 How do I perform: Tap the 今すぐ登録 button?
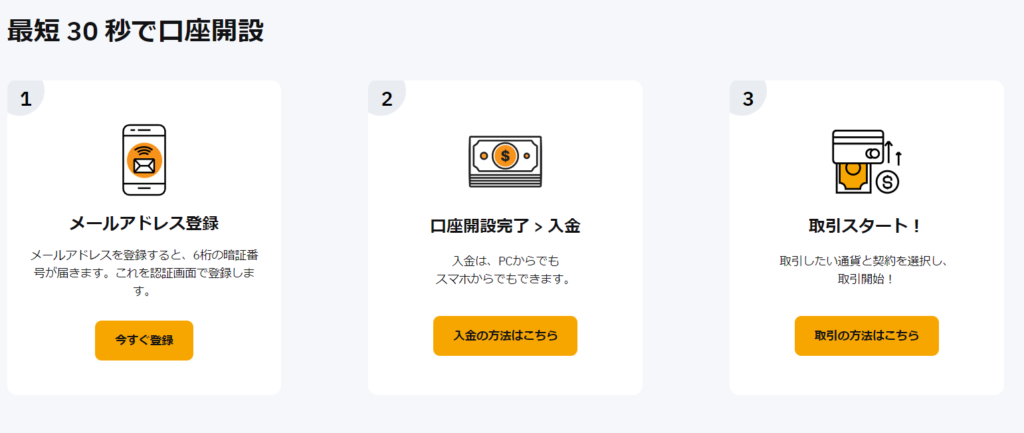click(x=144, y=340)
